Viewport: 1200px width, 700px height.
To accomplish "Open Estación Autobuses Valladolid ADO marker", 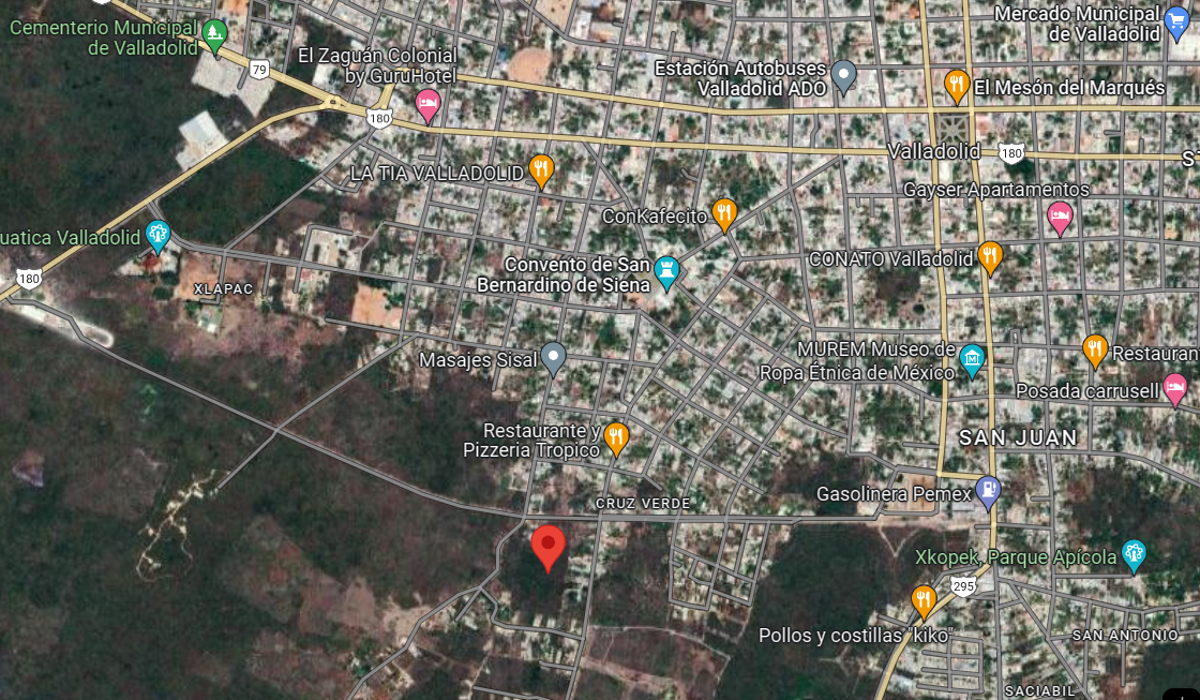I will click(x=844, y=77).
